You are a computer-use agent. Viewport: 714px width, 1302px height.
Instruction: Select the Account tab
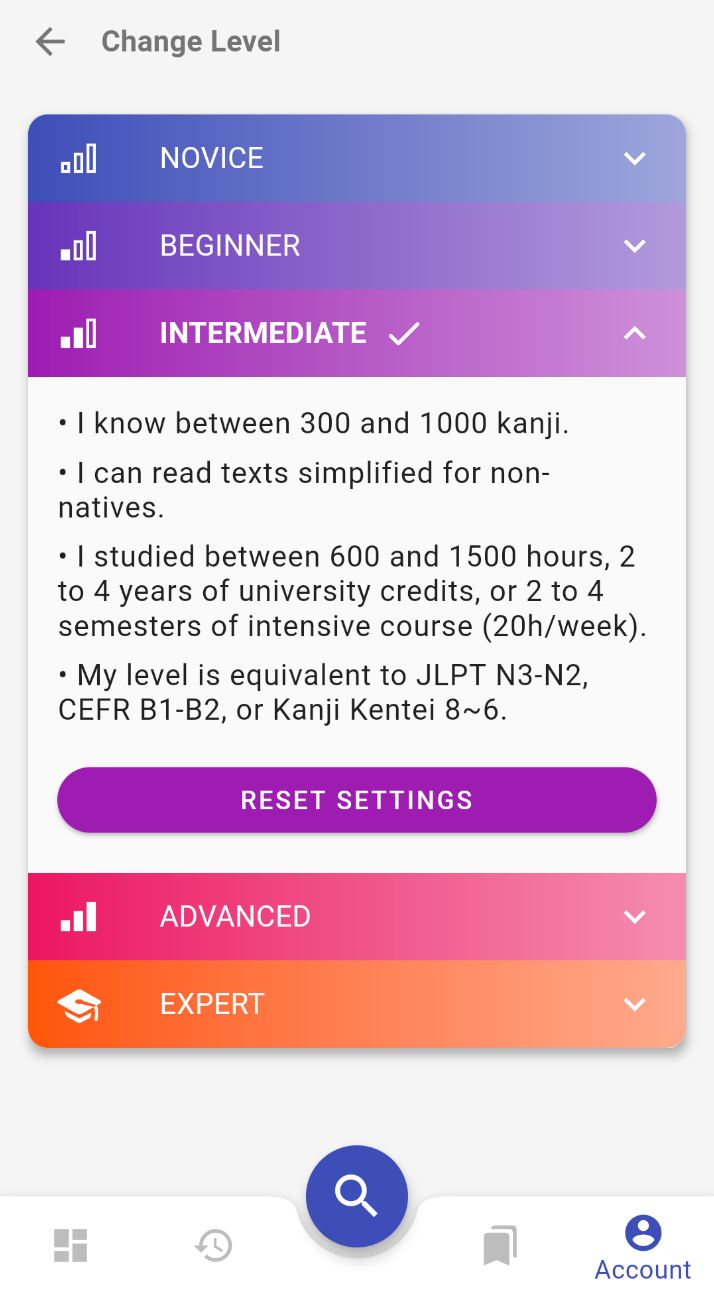tap(643, 1248)
